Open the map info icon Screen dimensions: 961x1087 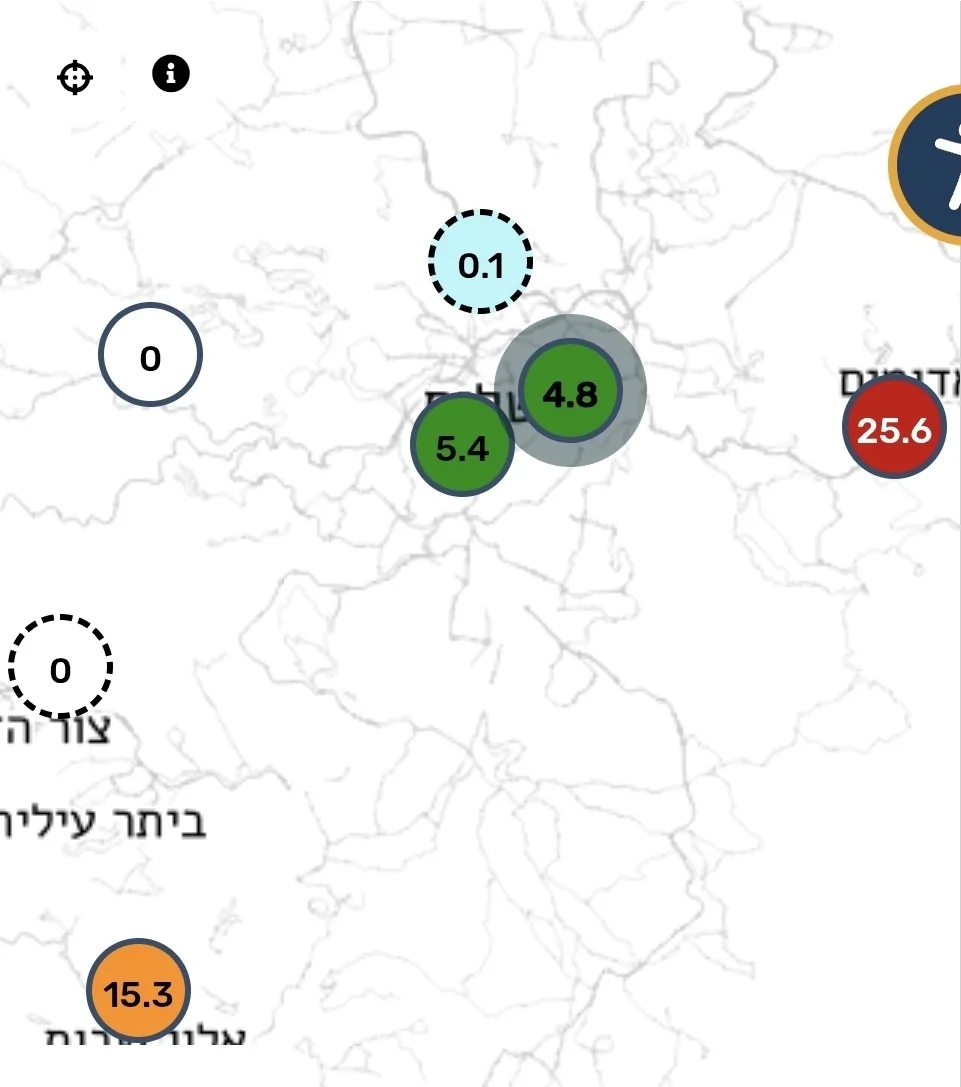point(171,73)
